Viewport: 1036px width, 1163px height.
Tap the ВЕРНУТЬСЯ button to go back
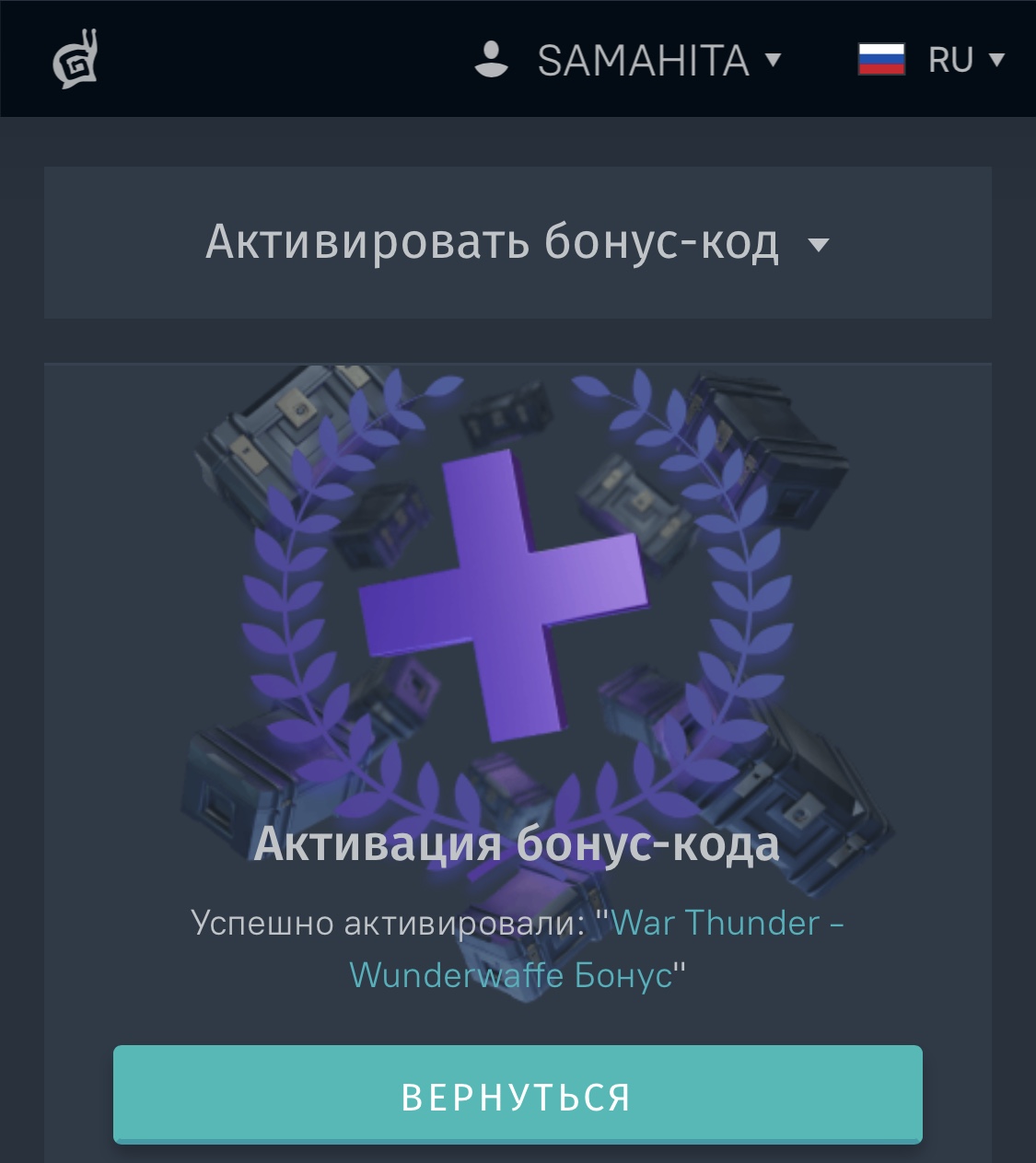(x=518, y=1096)
